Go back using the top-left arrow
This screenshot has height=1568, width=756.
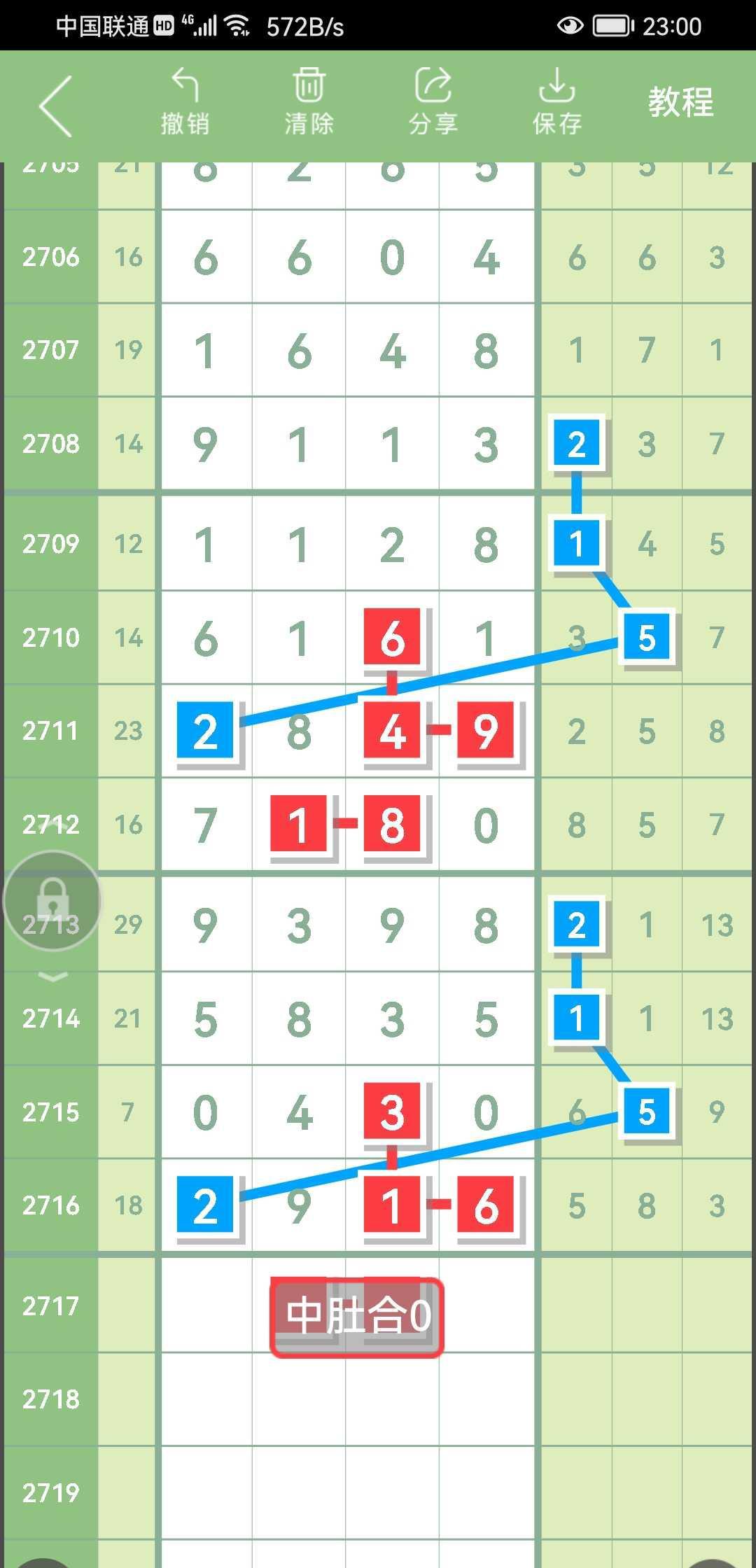coord(56,106)
